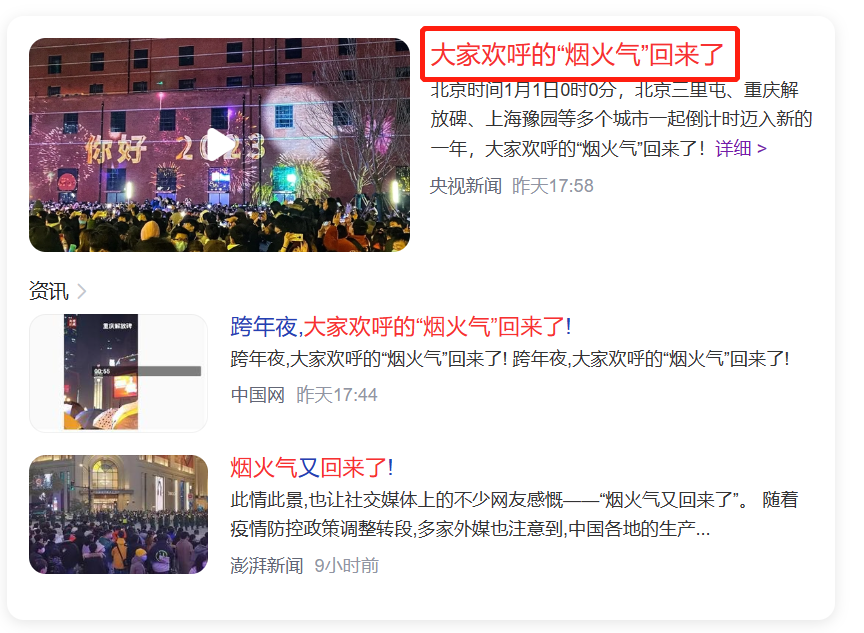
Task: Read article 烟火气又回来了!
Action: click(x=312, y=467)
